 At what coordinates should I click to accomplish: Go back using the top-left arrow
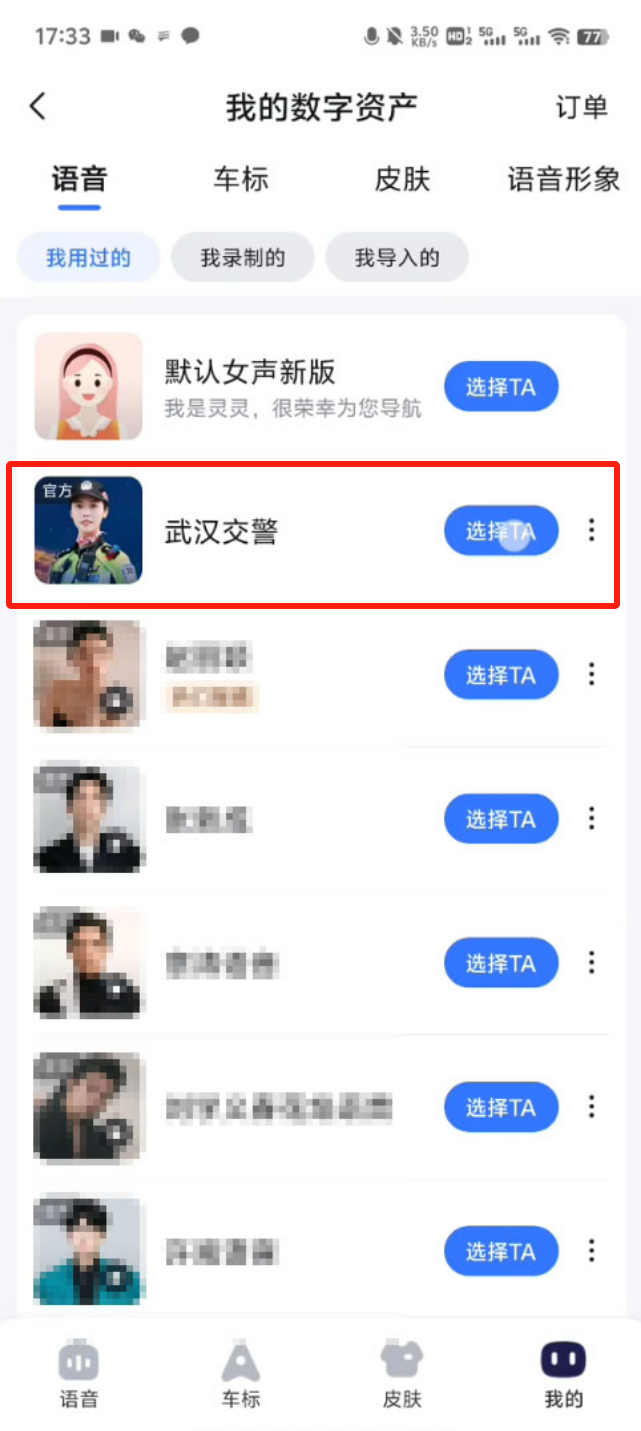click(x=38, y=107)
